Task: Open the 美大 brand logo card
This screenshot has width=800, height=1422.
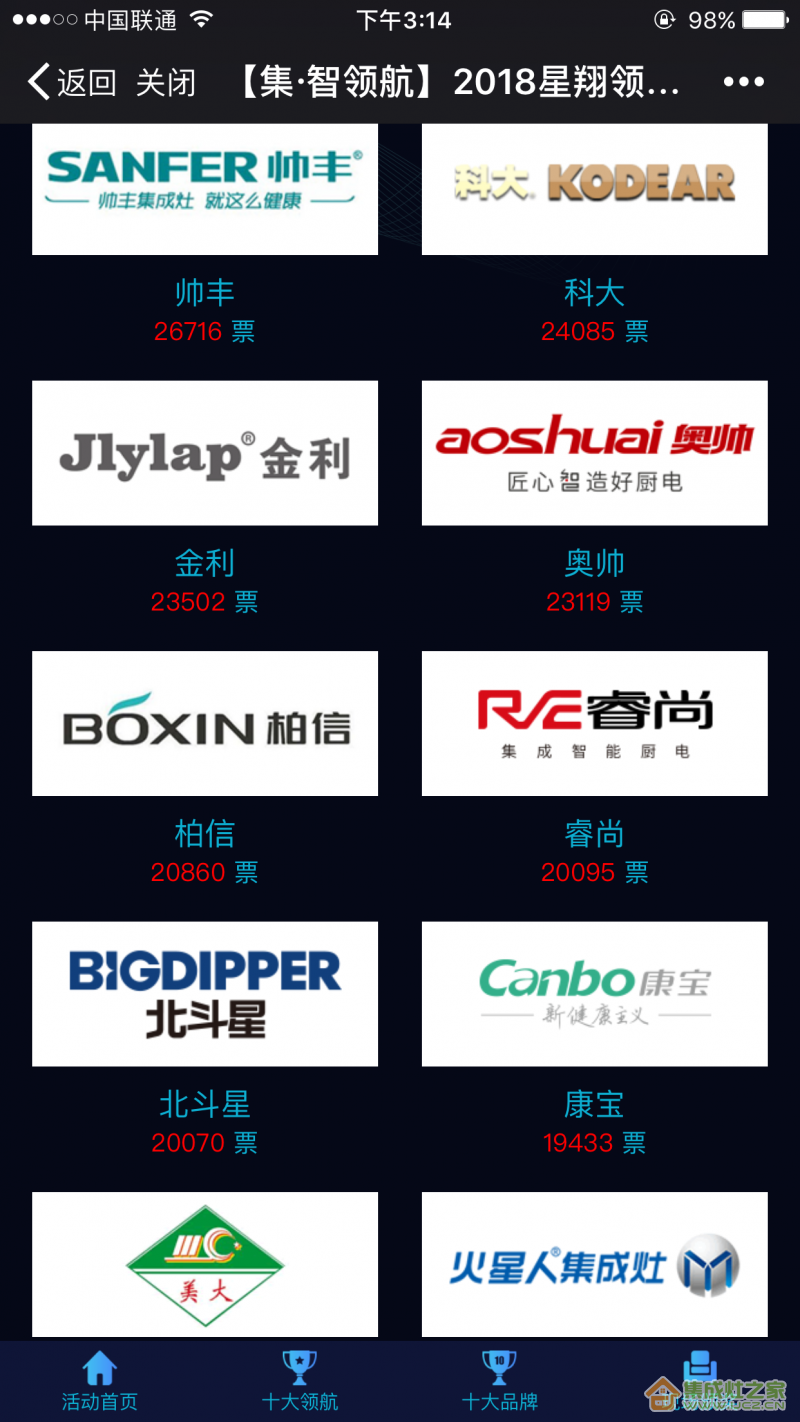Action: 205,1265
